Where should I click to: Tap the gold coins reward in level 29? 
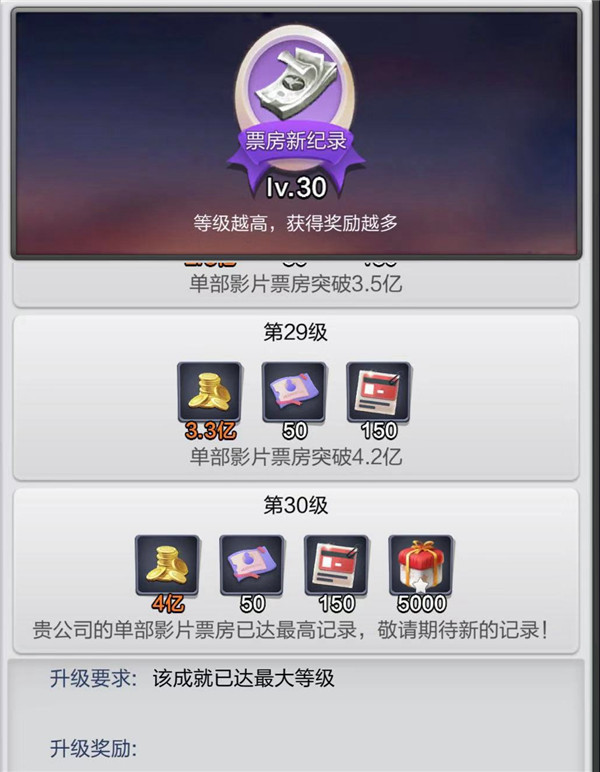click(x=210, y=392)
